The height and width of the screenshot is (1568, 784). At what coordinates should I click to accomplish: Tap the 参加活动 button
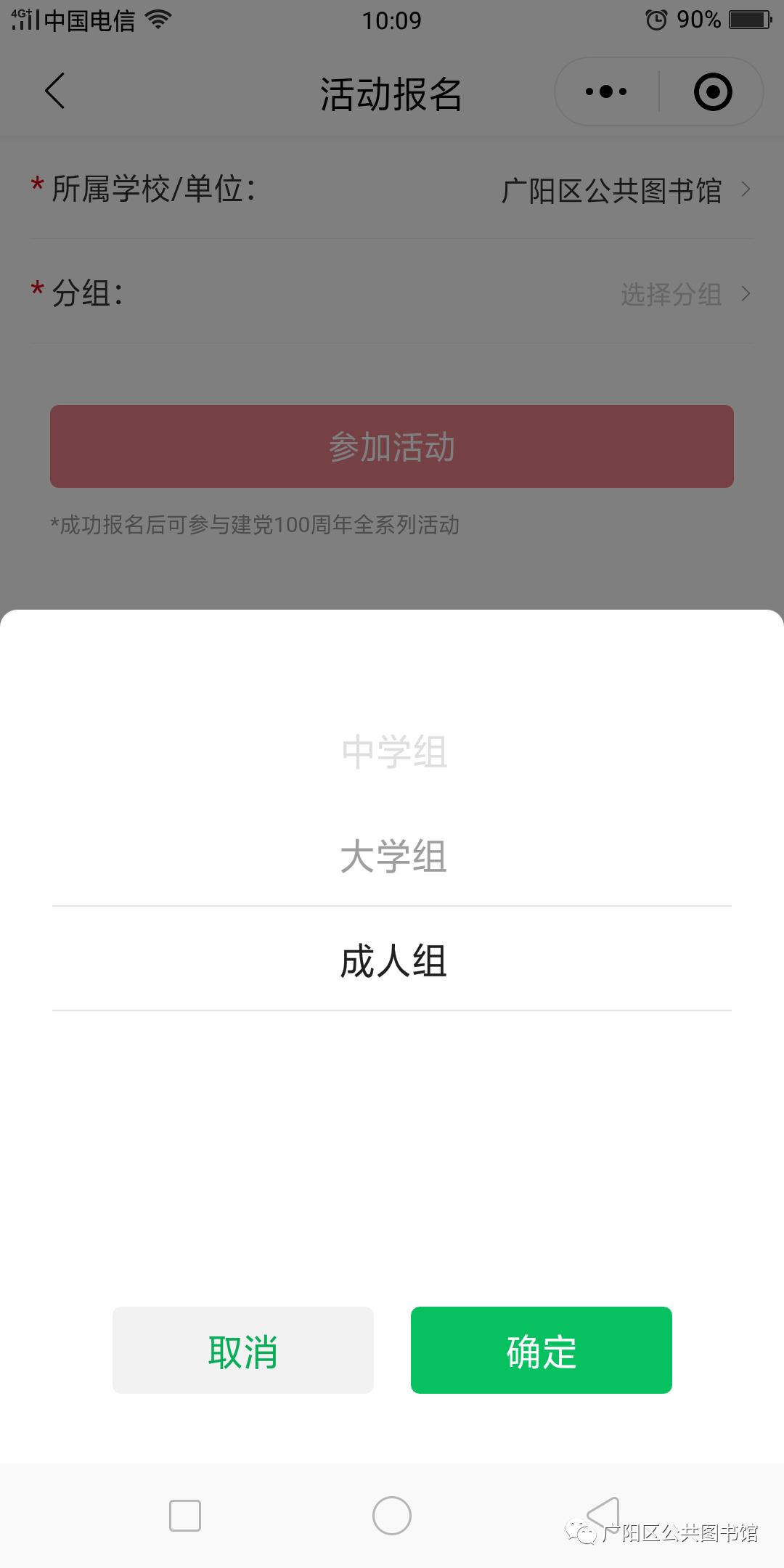point(392,446)
